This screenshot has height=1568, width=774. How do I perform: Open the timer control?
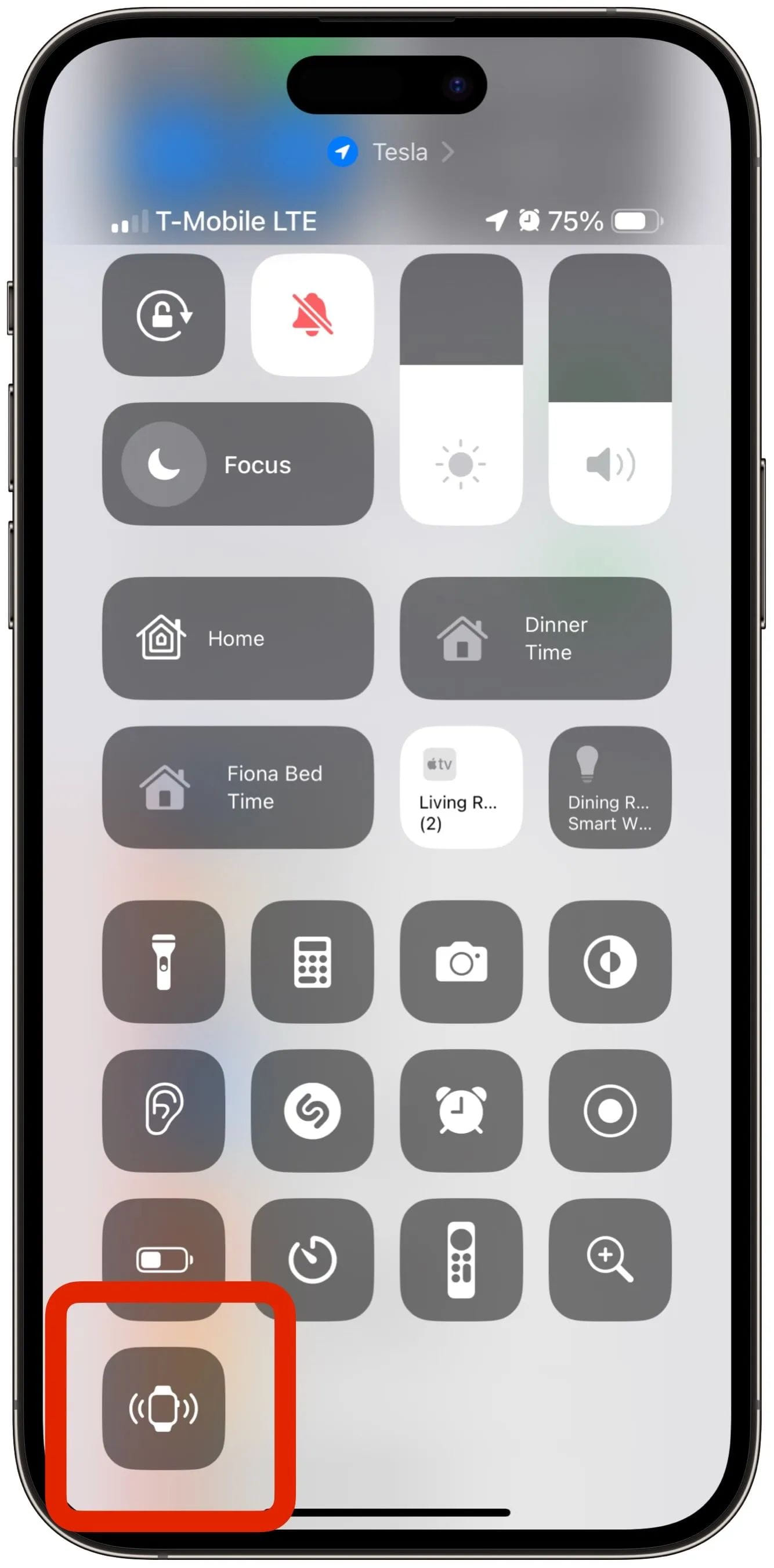[312, 1259]
